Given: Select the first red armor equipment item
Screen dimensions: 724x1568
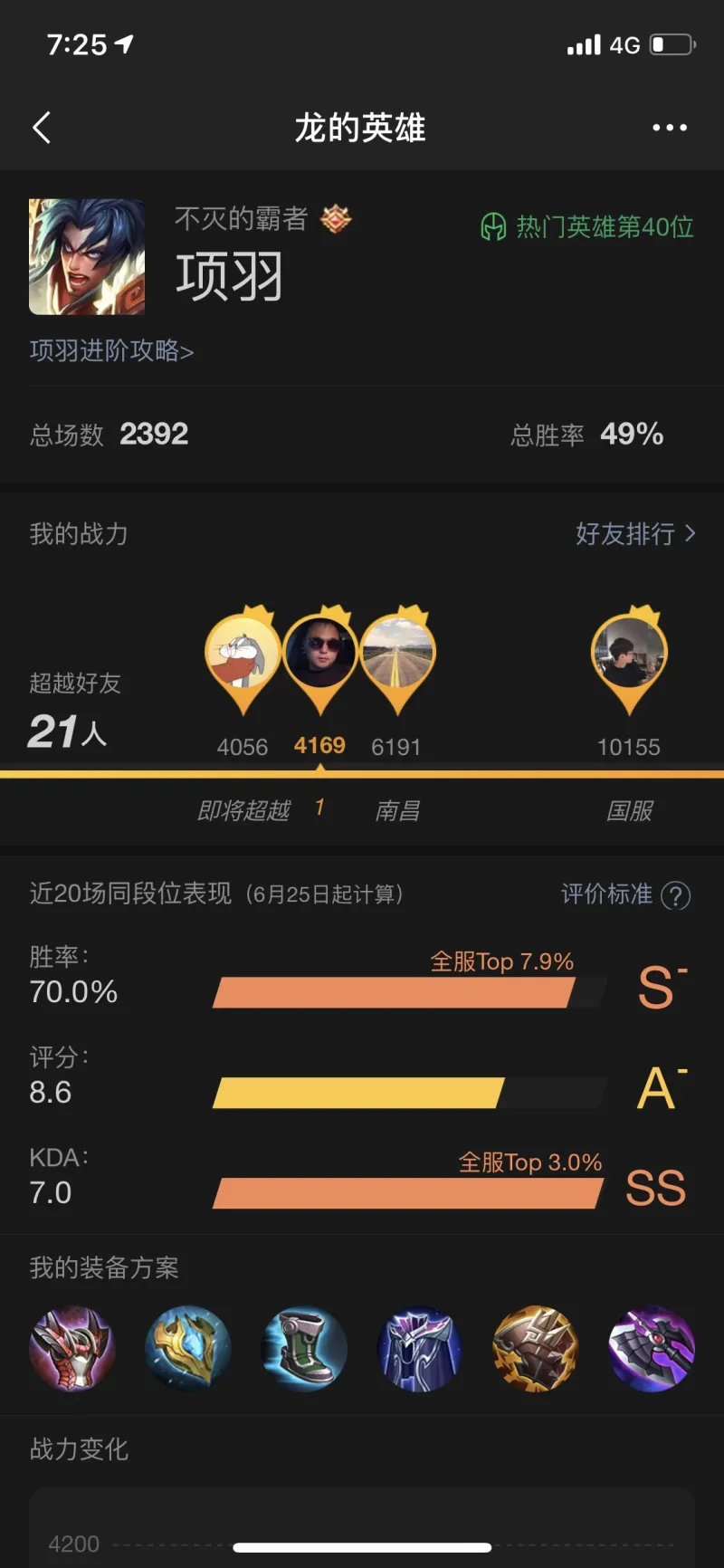Looking at the screenshot, I should [x=72, y=1348].
